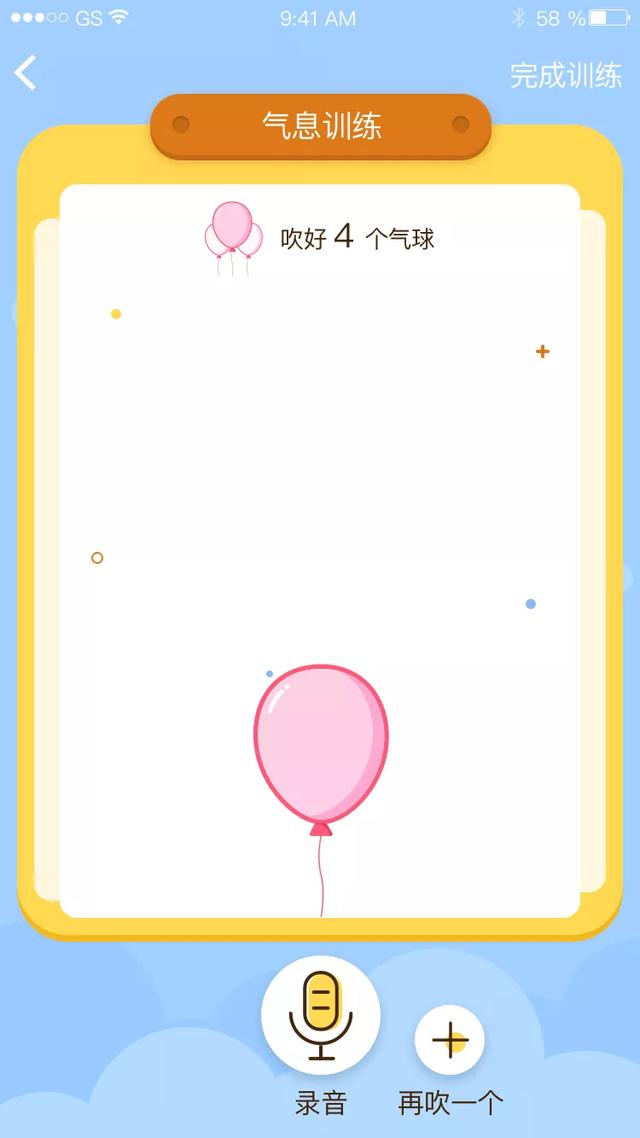Viewport: 640px width, 1138px height.
Task: Tap the 再吹一个 plus button
Action: coord(450,1040)
